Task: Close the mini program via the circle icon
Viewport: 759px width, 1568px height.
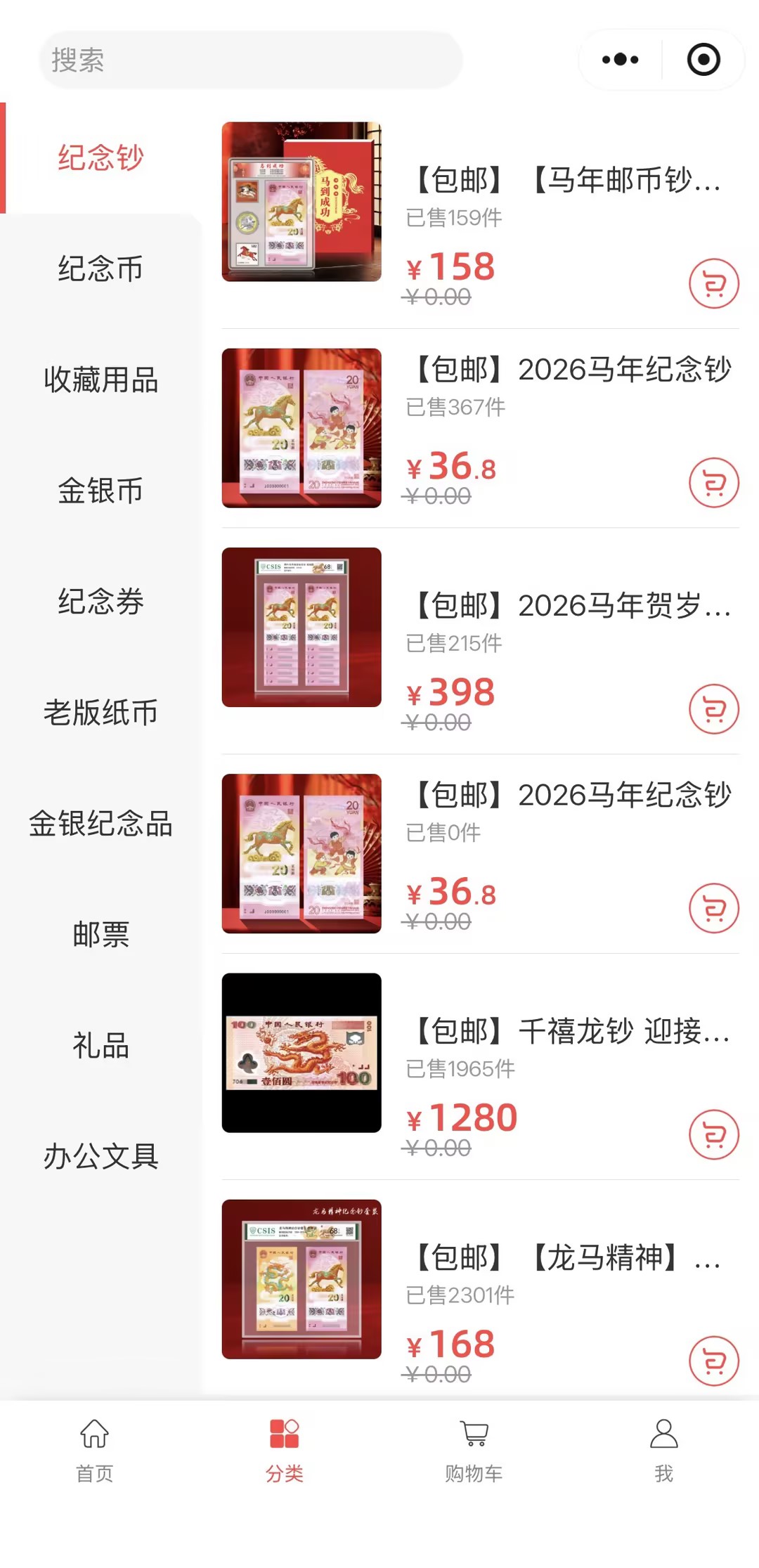Action: pyautogui.click(x=703, y=60)
